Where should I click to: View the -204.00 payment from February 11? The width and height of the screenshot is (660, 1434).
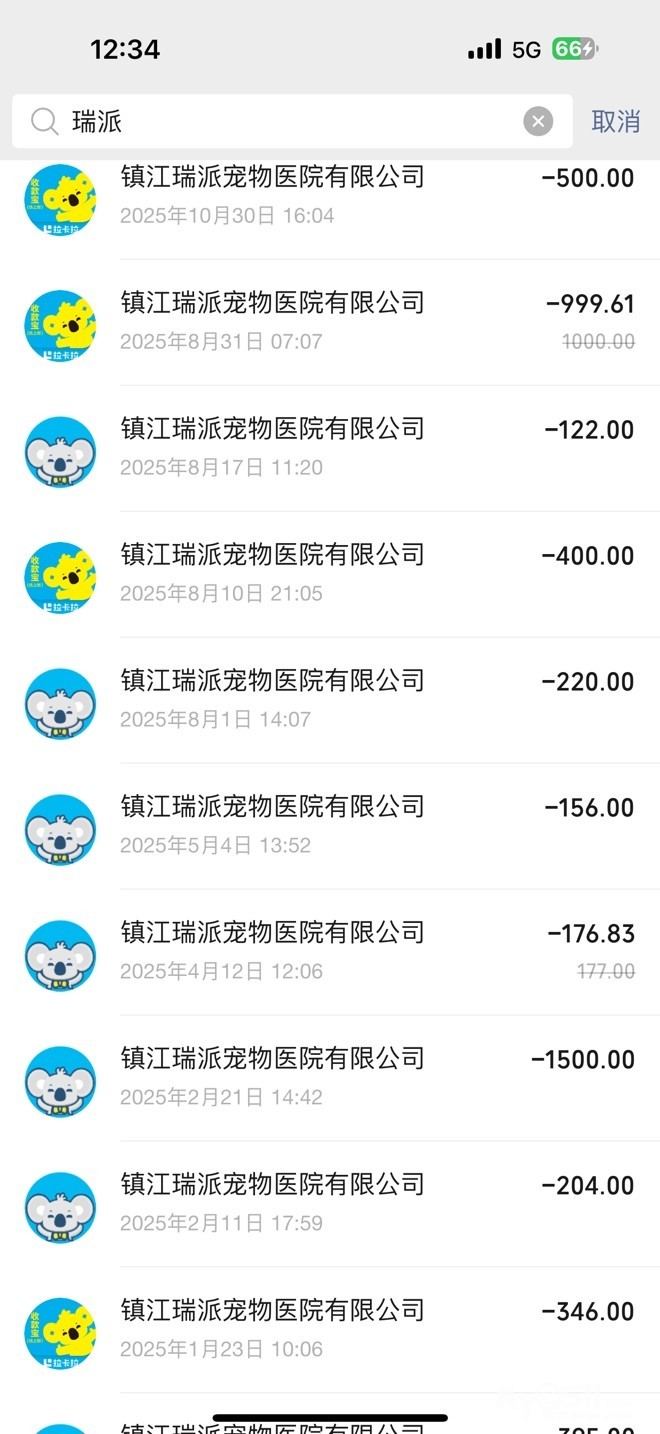(x=330, y=1204)
